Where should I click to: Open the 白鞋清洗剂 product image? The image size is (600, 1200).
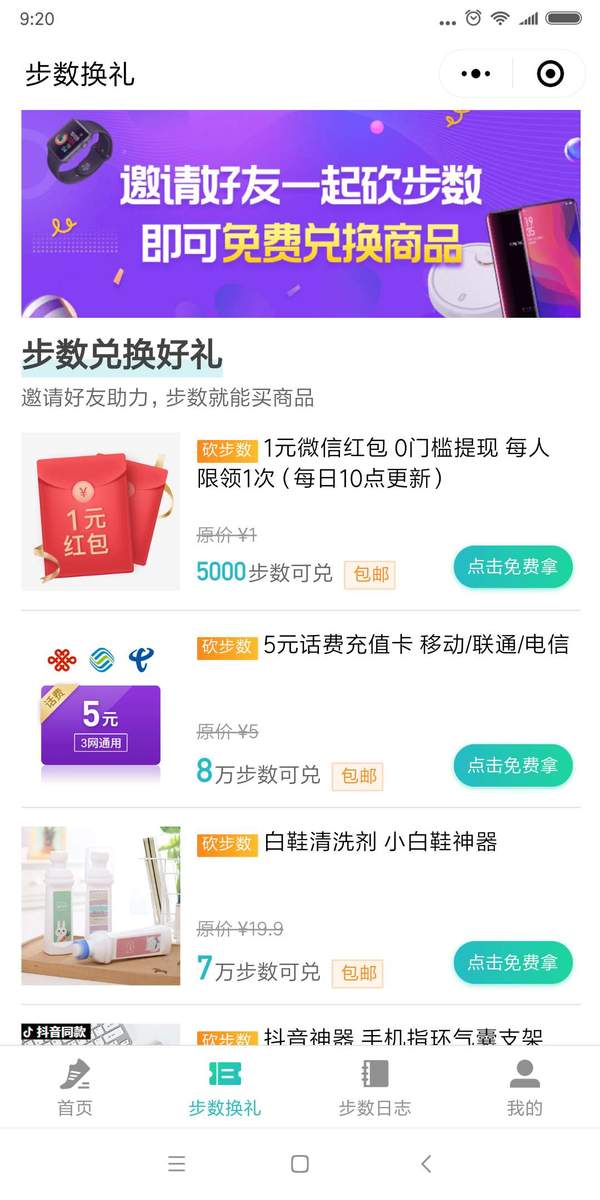[101, 906]
